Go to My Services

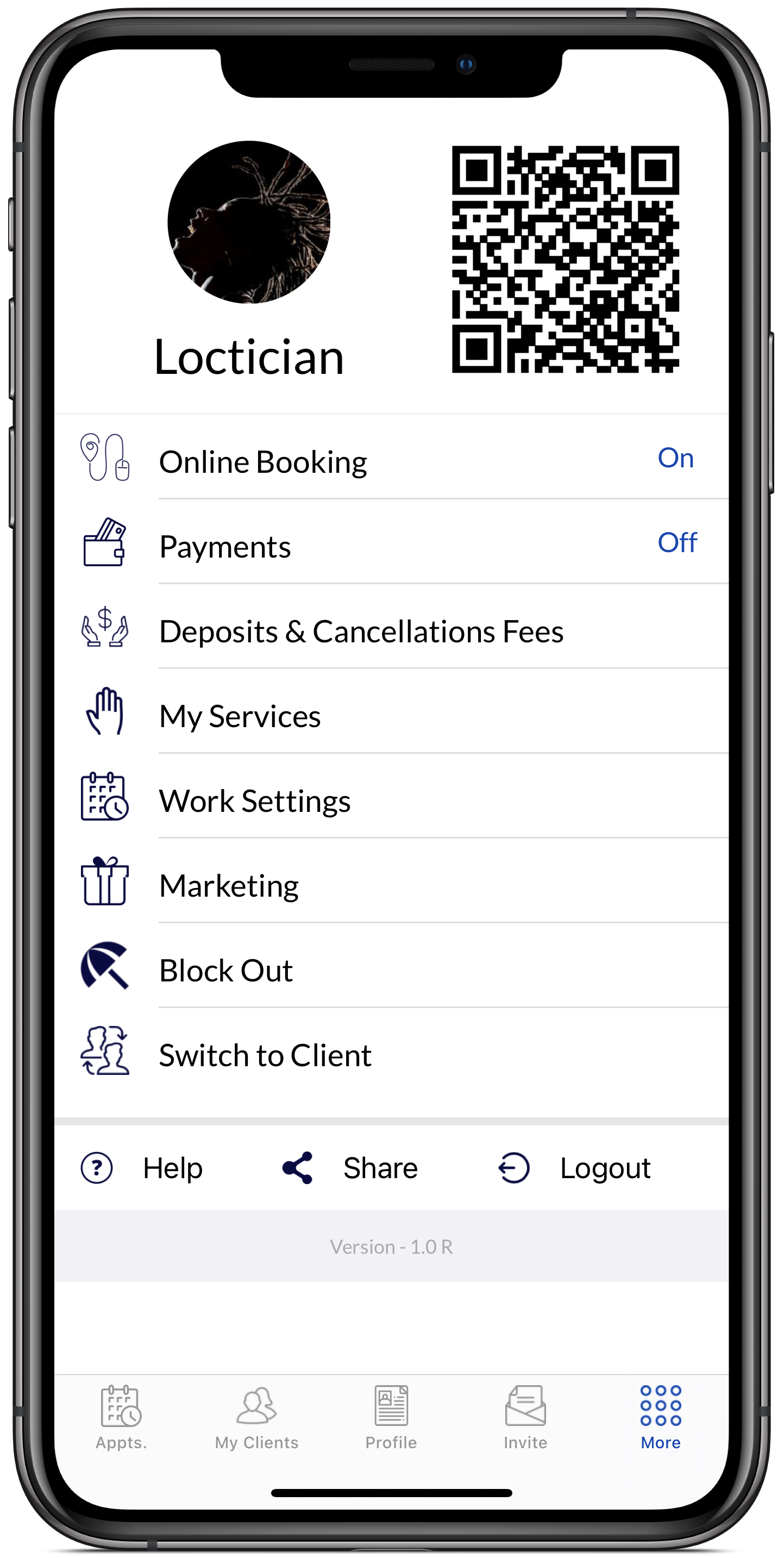[x=240, y=716]
